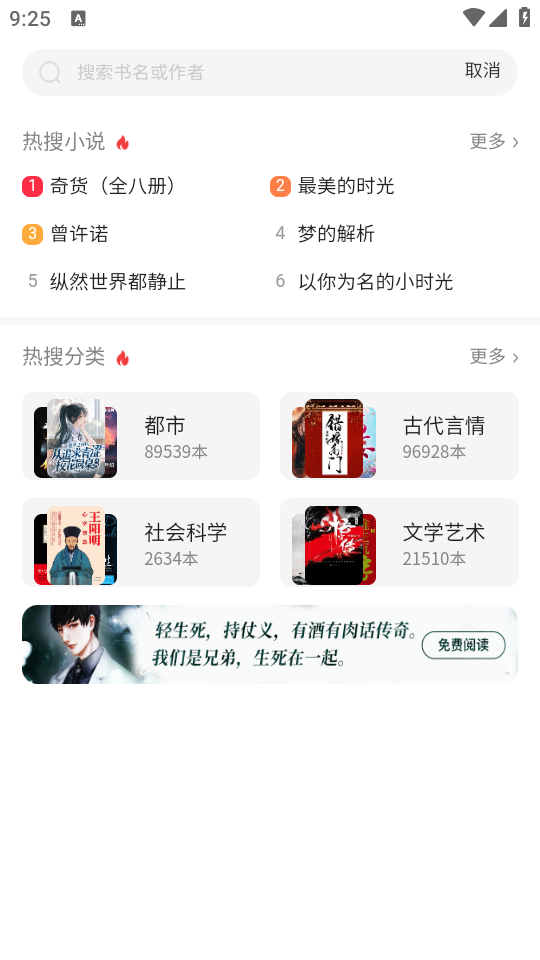Select hot novel 梦的解析
This screenshot has width=540, height=960.
click(x=336, y=233)
